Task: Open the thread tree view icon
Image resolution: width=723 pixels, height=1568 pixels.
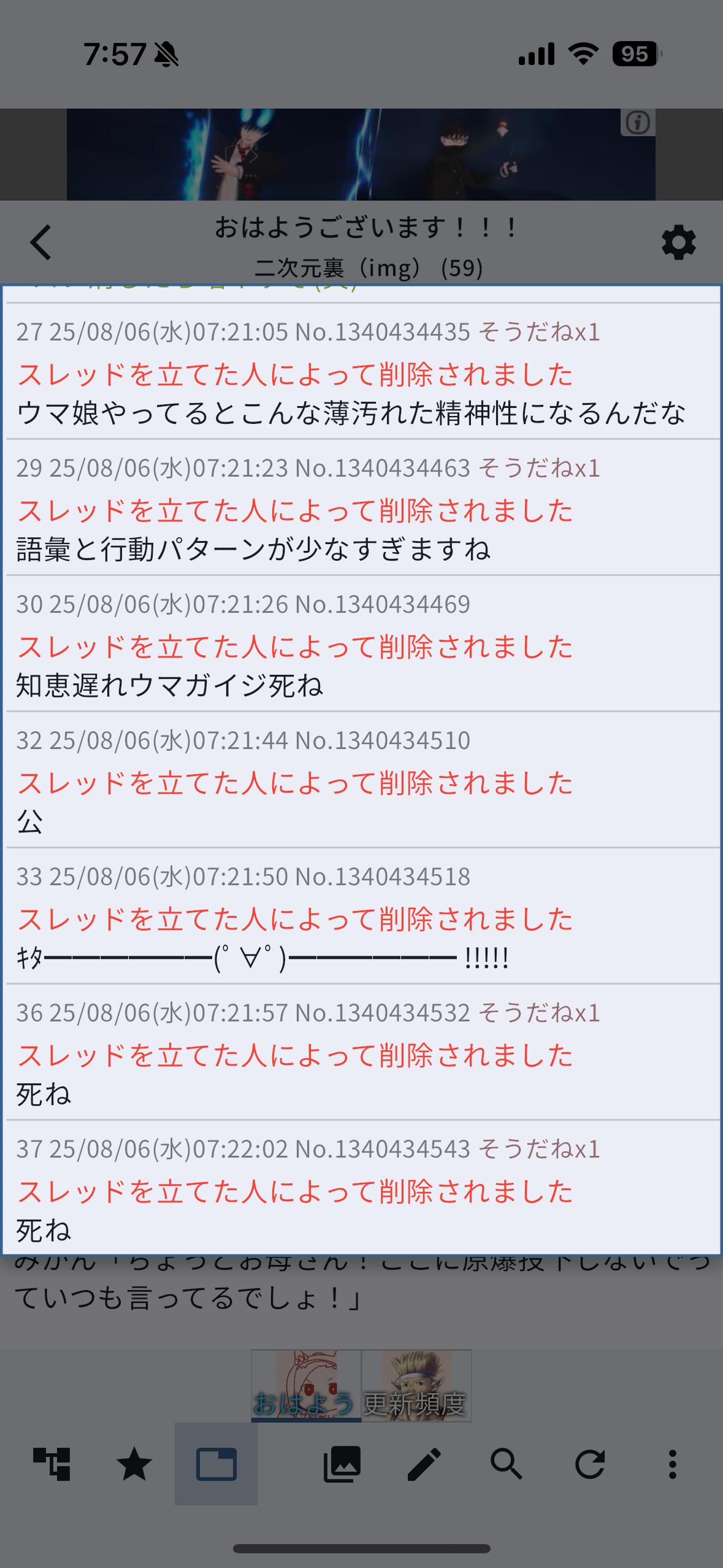Action: 52,1464
